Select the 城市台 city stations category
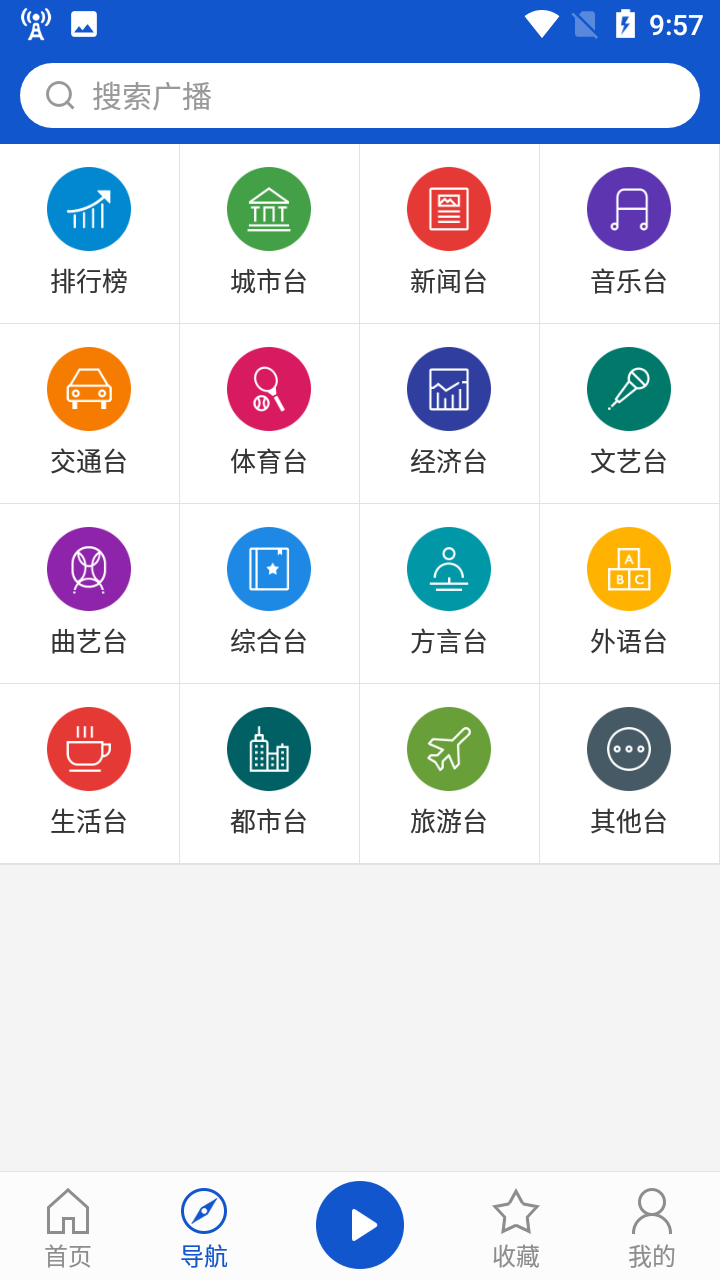 (x=269, y=232)
